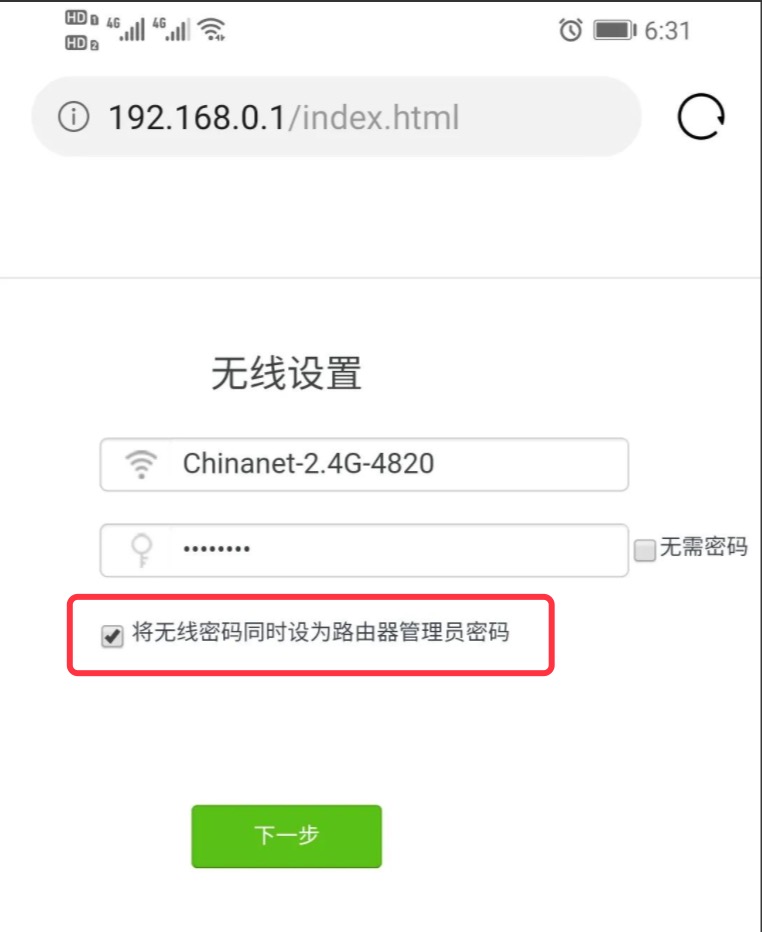Image resolution: width=762 pixels, height=932 pixels.
Task: Click the HD icon for SIM 1
Action: 77,17
